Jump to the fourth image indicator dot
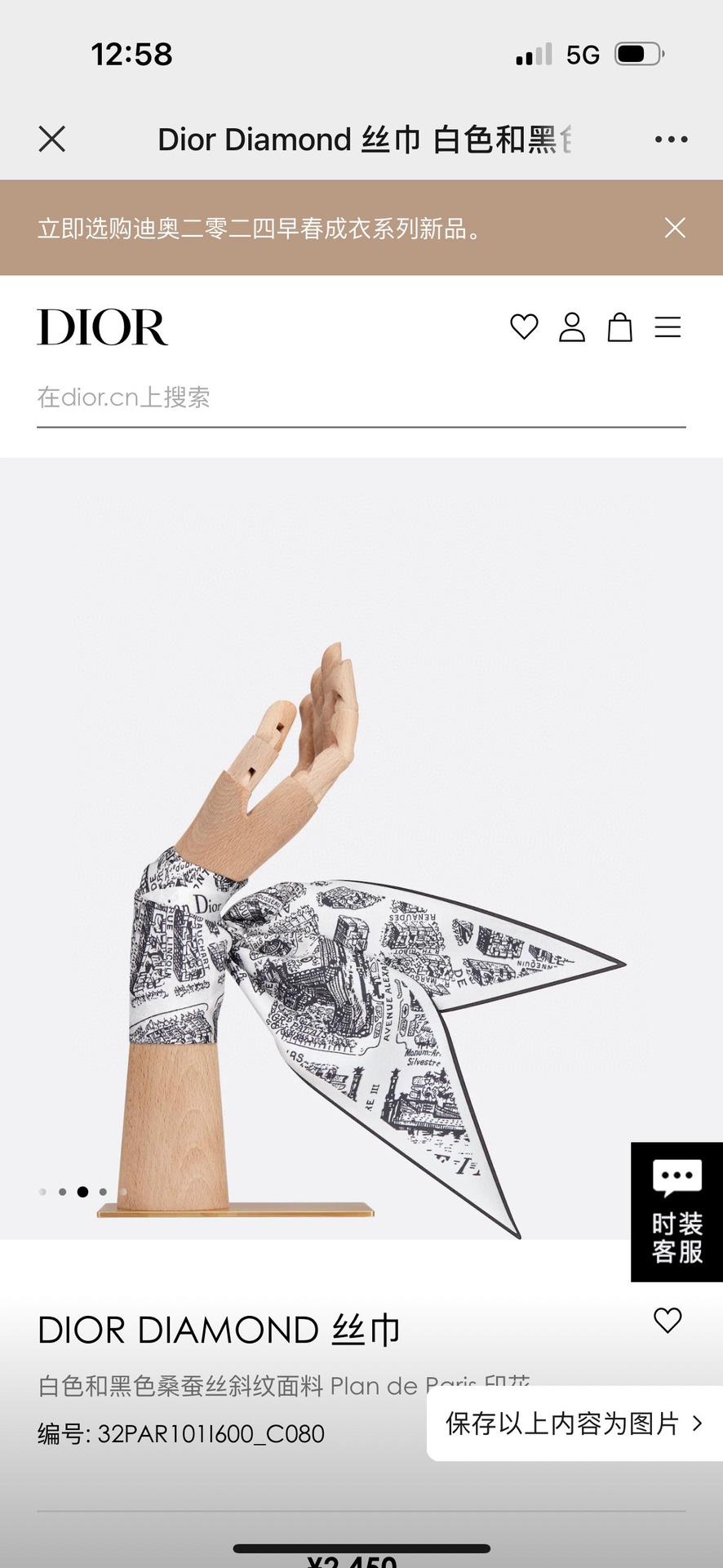Image resolution: width=723 pixels, height=1568 pixels. 103,1192
